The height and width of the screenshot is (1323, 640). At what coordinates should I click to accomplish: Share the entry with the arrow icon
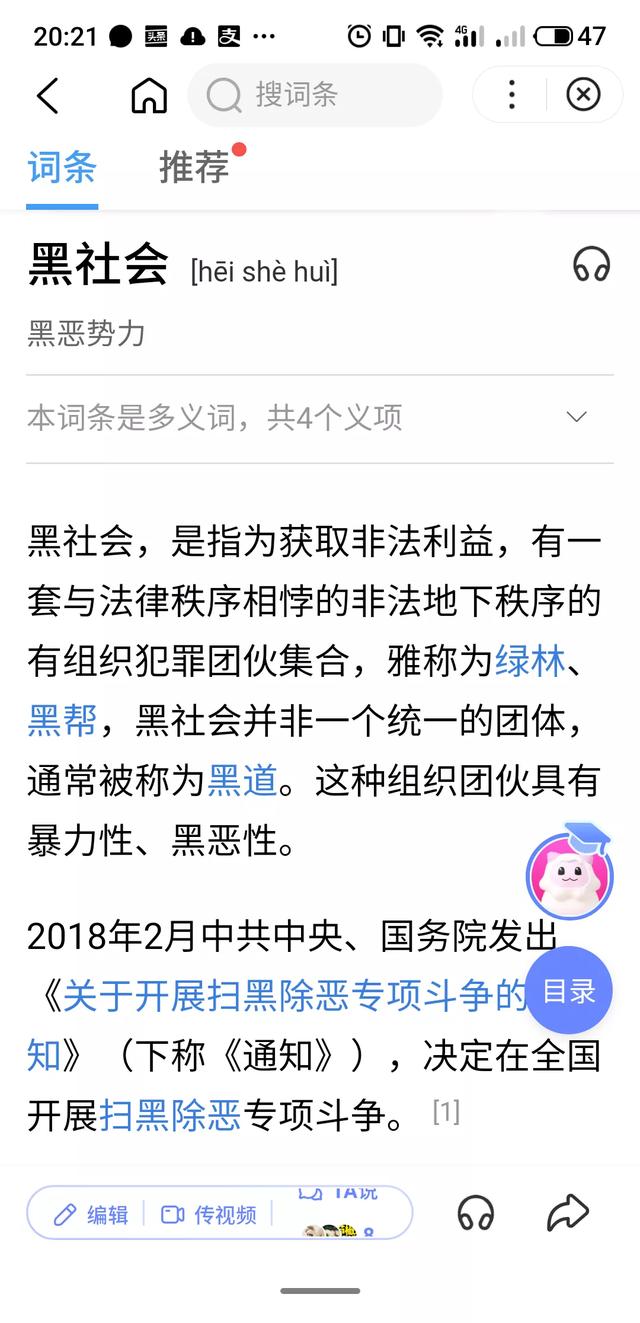click(568, 1213)
